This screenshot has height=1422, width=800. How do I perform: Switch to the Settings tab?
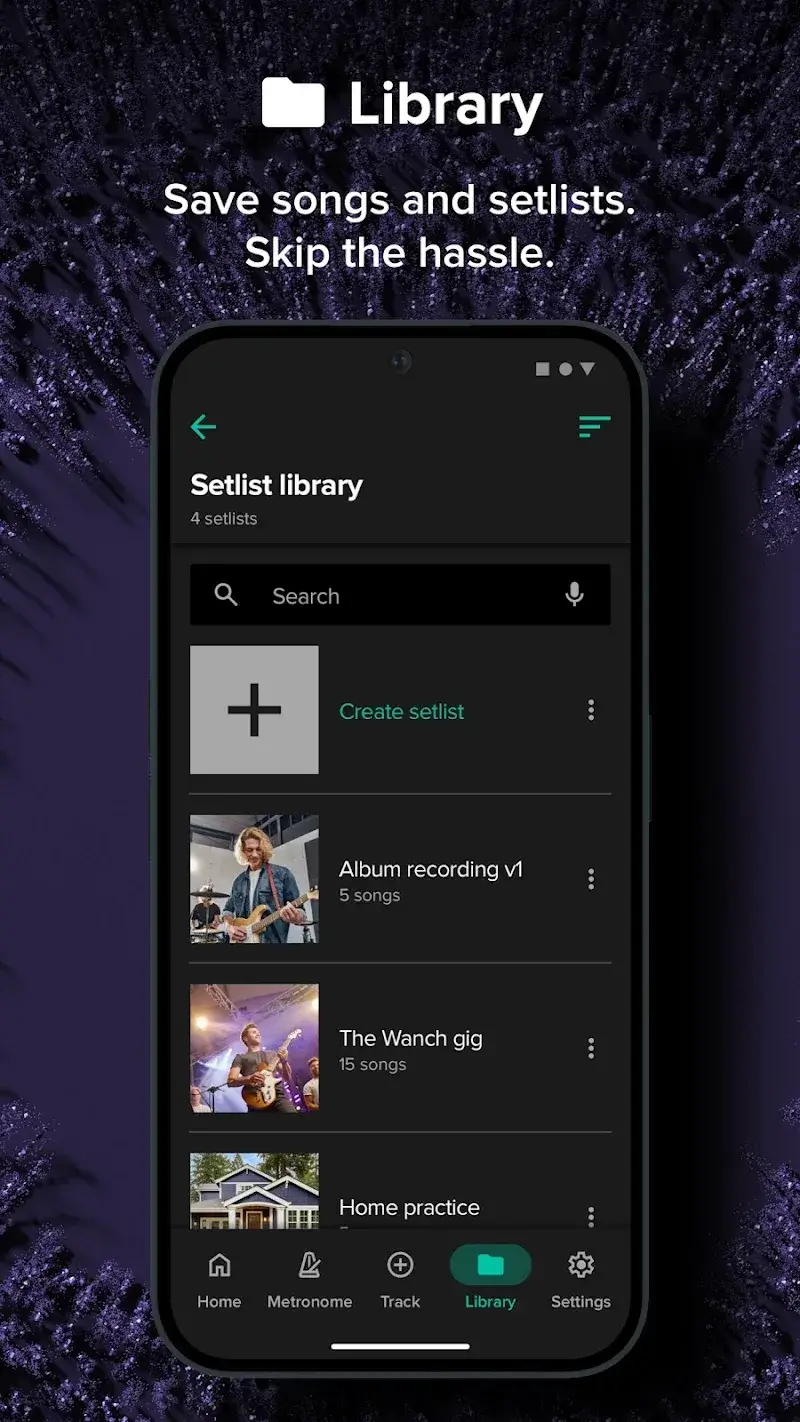click(x=580, y=1275)
